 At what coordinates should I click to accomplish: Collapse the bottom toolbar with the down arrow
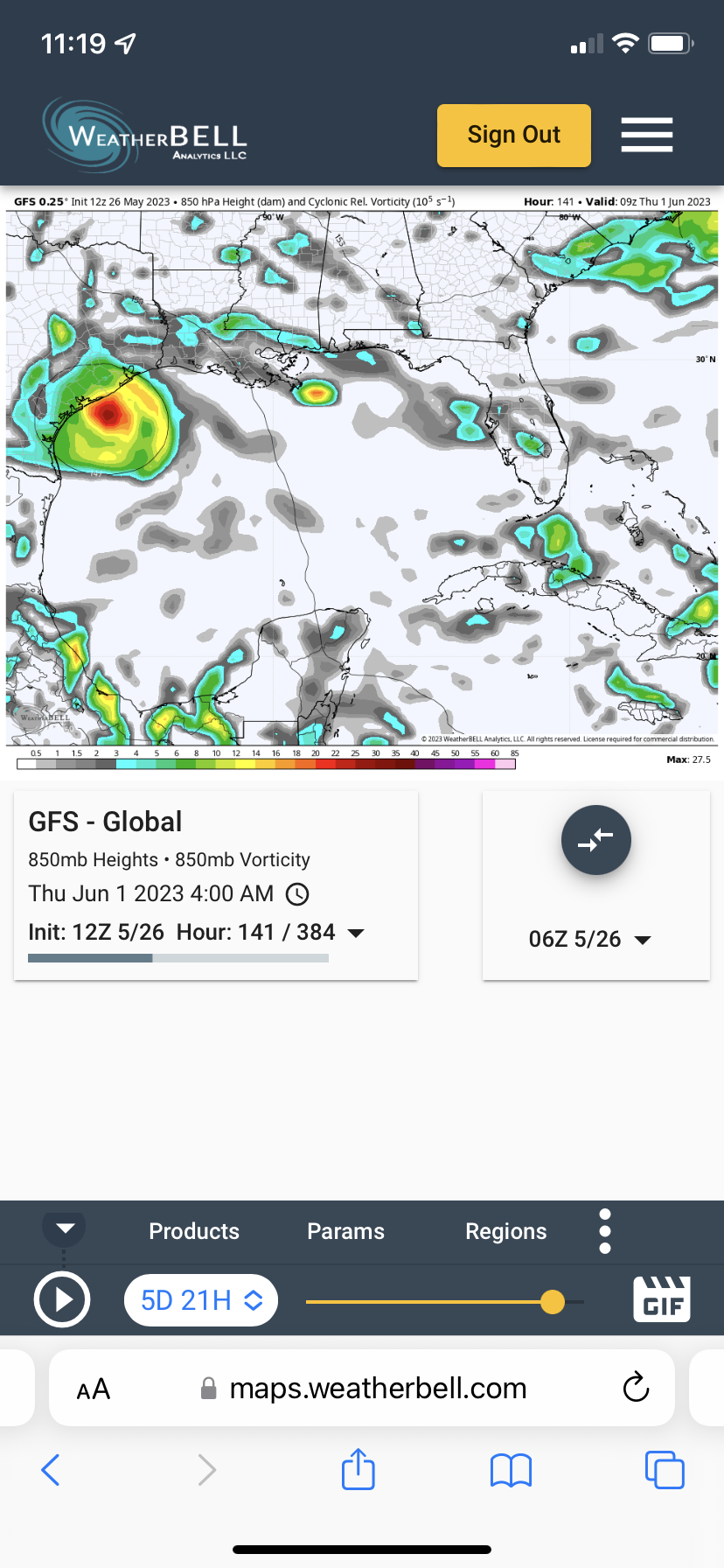click(x=65, y=1228)
